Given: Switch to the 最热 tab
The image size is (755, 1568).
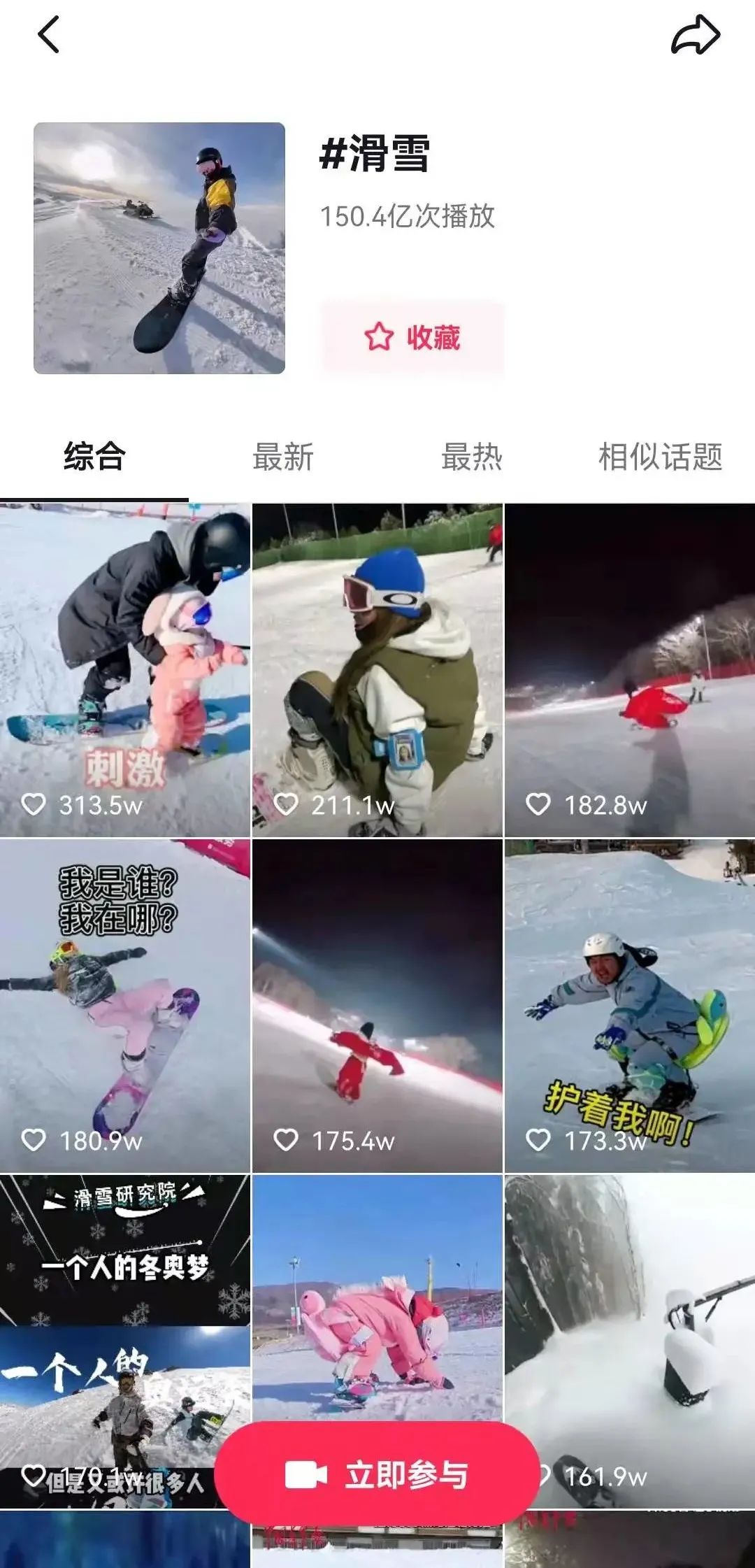Looking at the screenshot, I should pos(471,457).
